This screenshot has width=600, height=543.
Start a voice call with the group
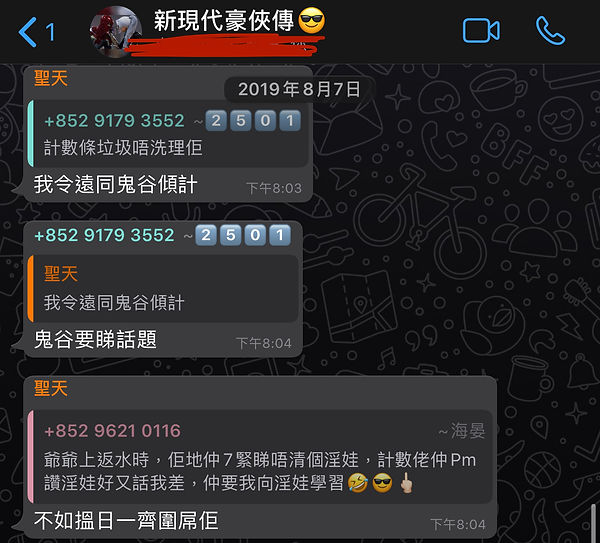(x=550, y=31)
